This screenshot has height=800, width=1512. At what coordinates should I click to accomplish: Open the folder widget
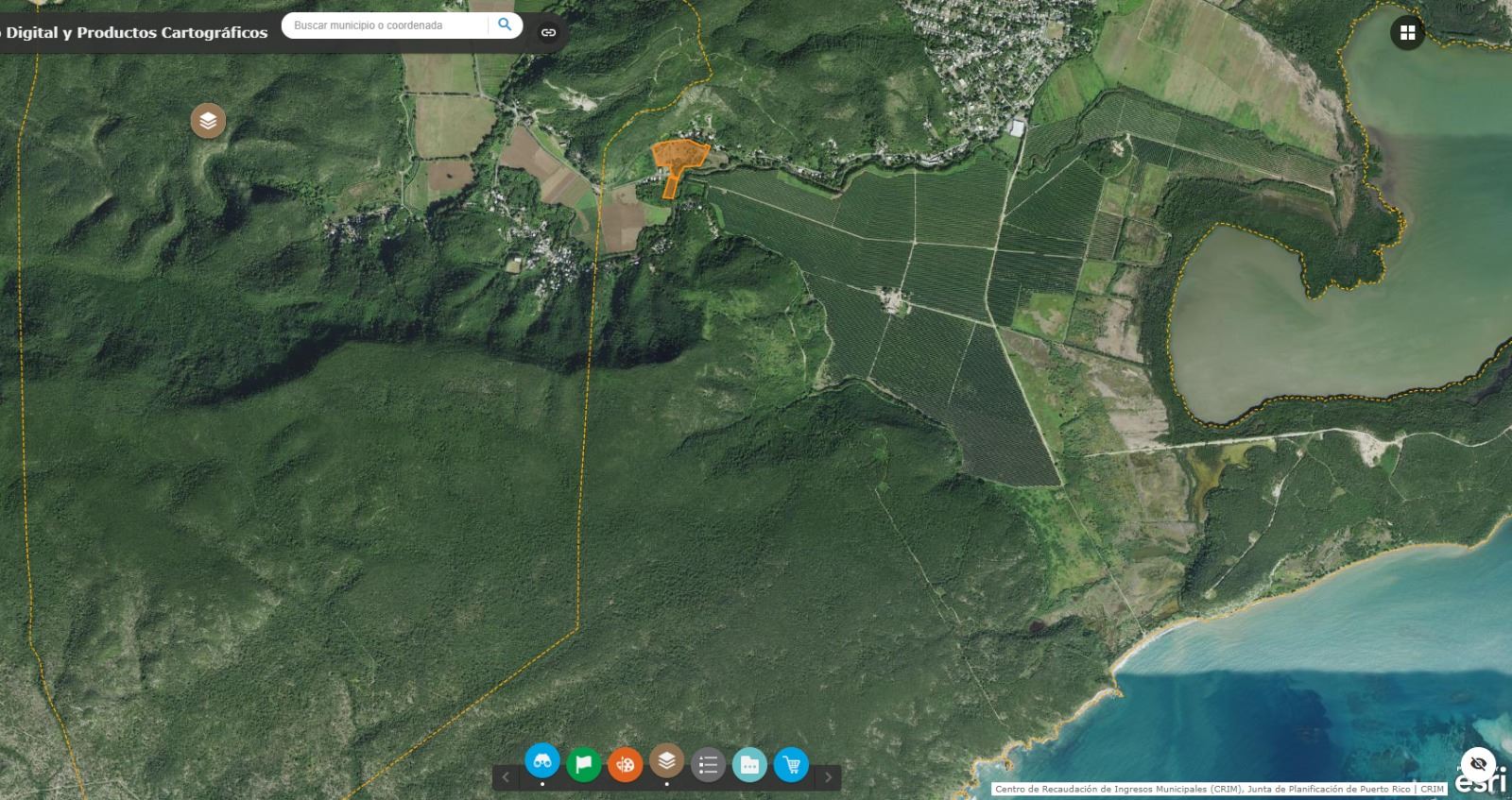coord(749,764)
